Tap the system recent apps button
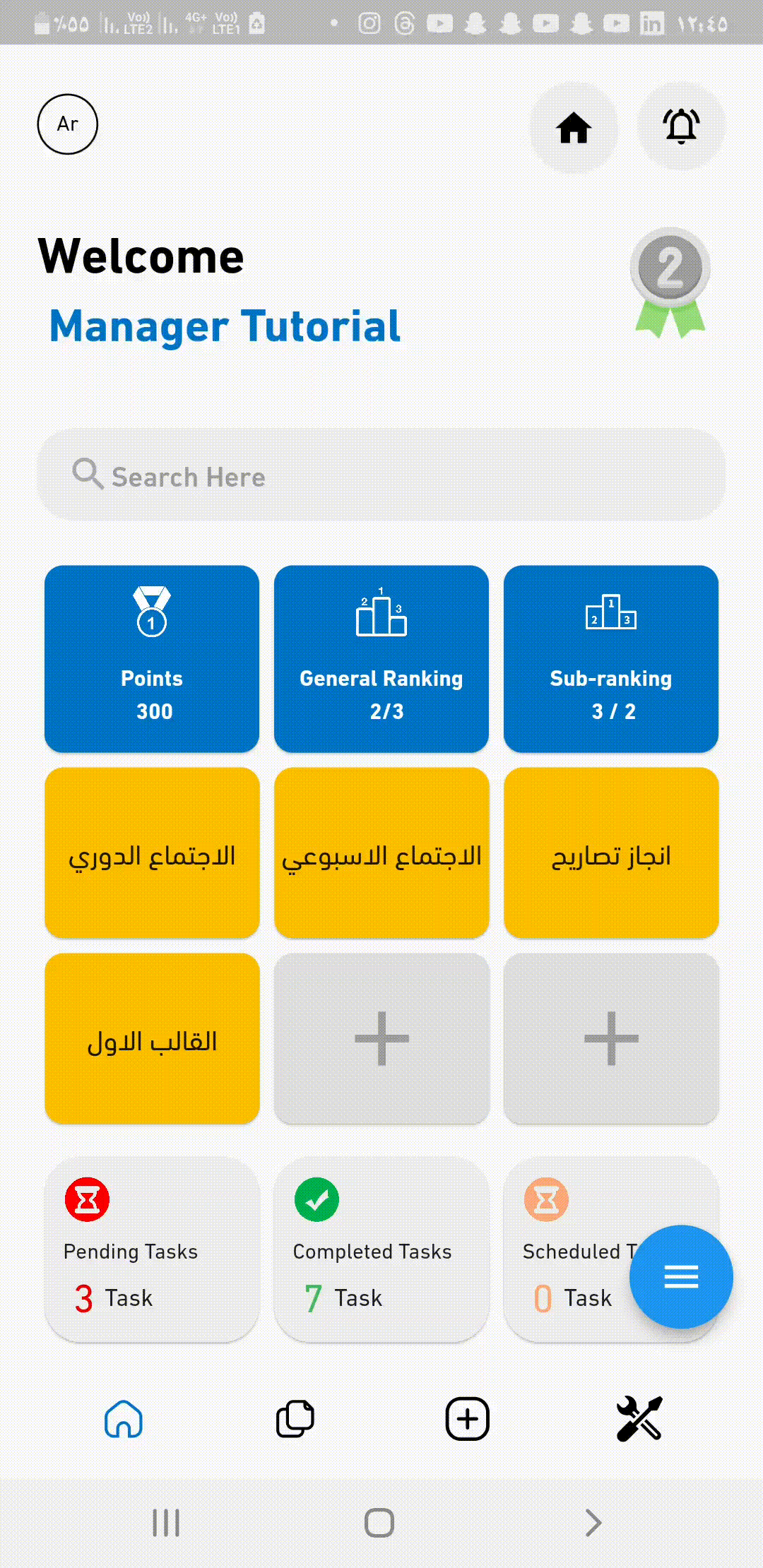763x1568 pixels. pyautogui.click(x=166, y=1523)
